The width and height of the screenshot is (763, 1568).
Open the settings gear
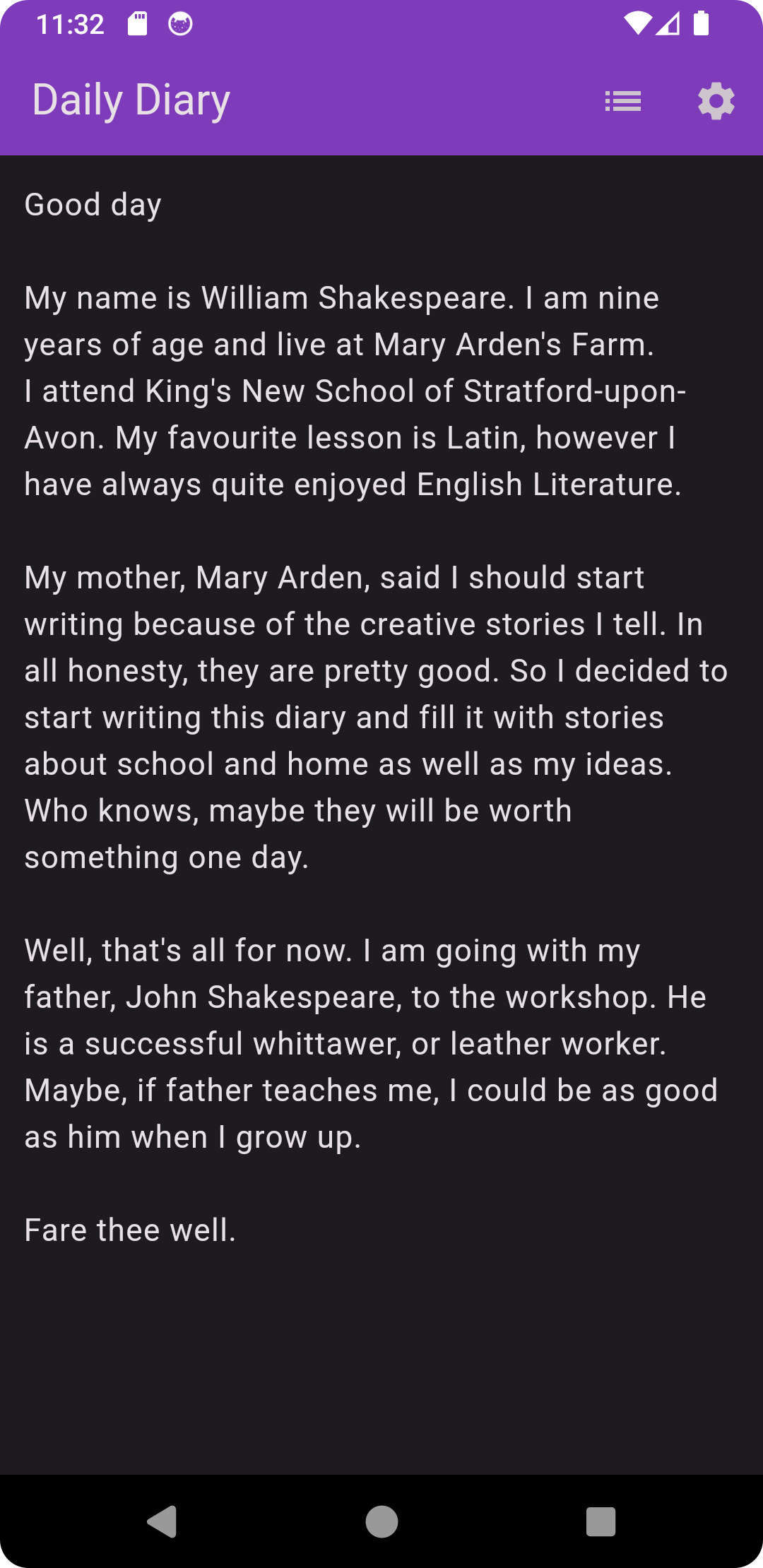[716, 101]
